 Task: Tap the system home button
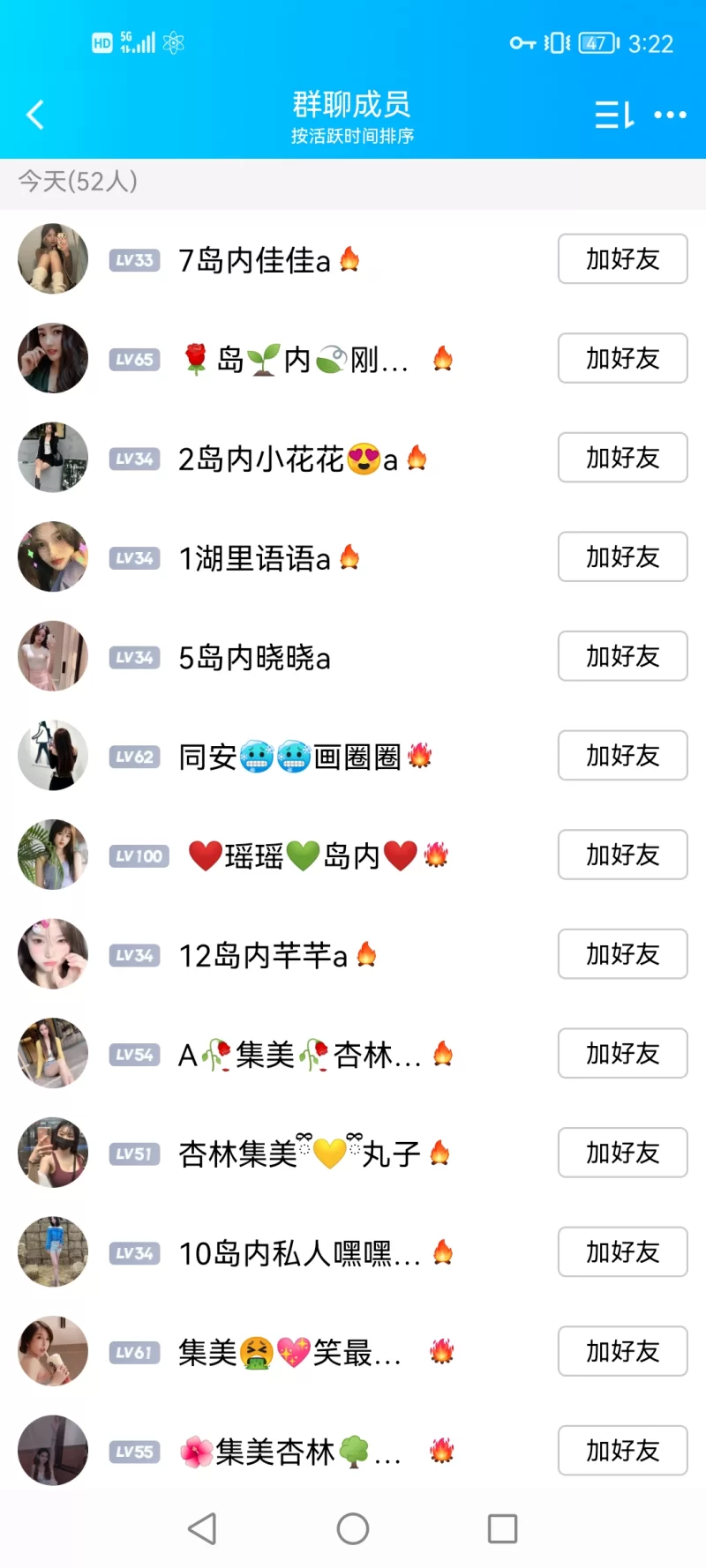coord(353,1528)
